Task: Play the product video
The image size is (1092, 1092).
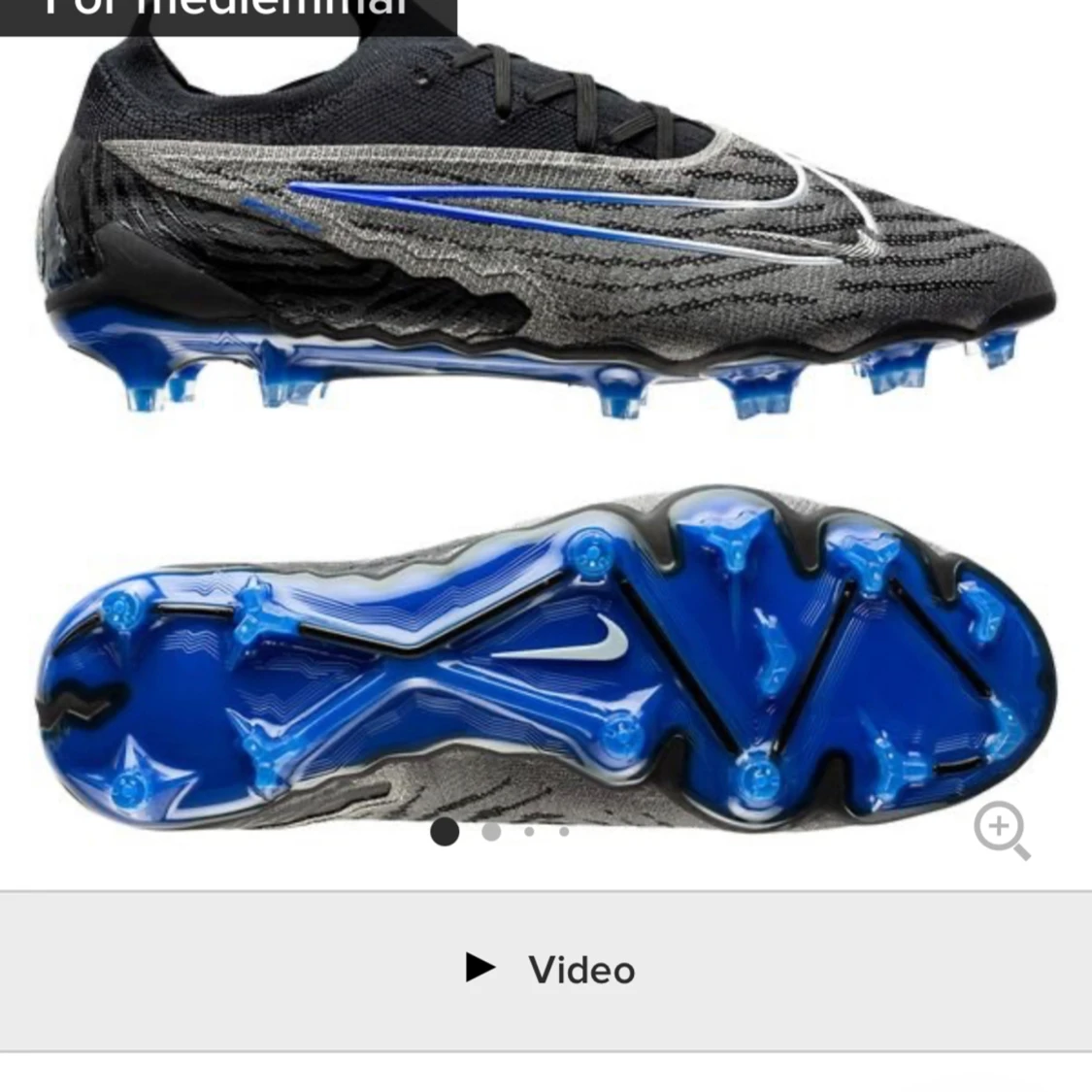Action: [549, 970]
